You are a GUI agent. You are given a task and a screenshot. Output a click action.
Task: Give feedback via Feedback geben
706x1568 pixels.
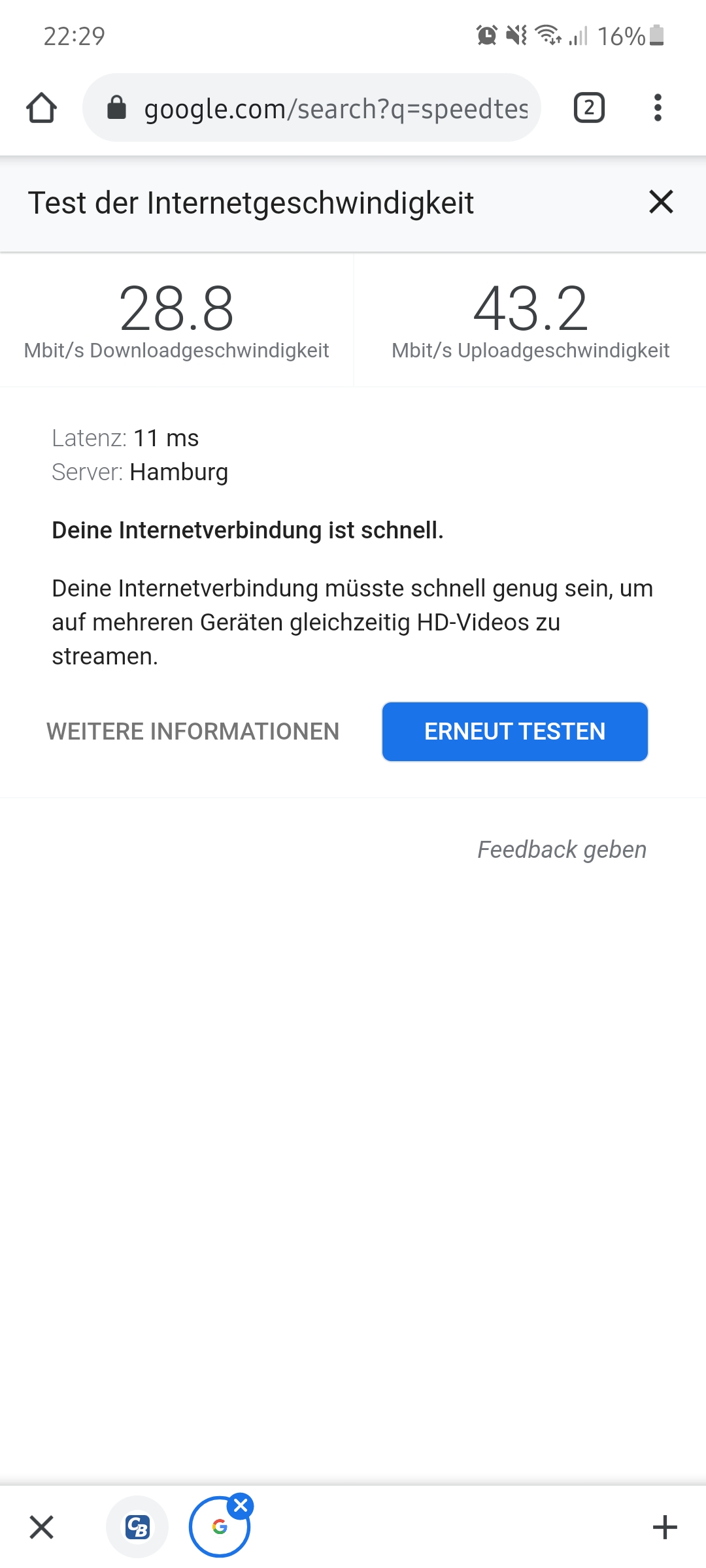click(561, 849)
